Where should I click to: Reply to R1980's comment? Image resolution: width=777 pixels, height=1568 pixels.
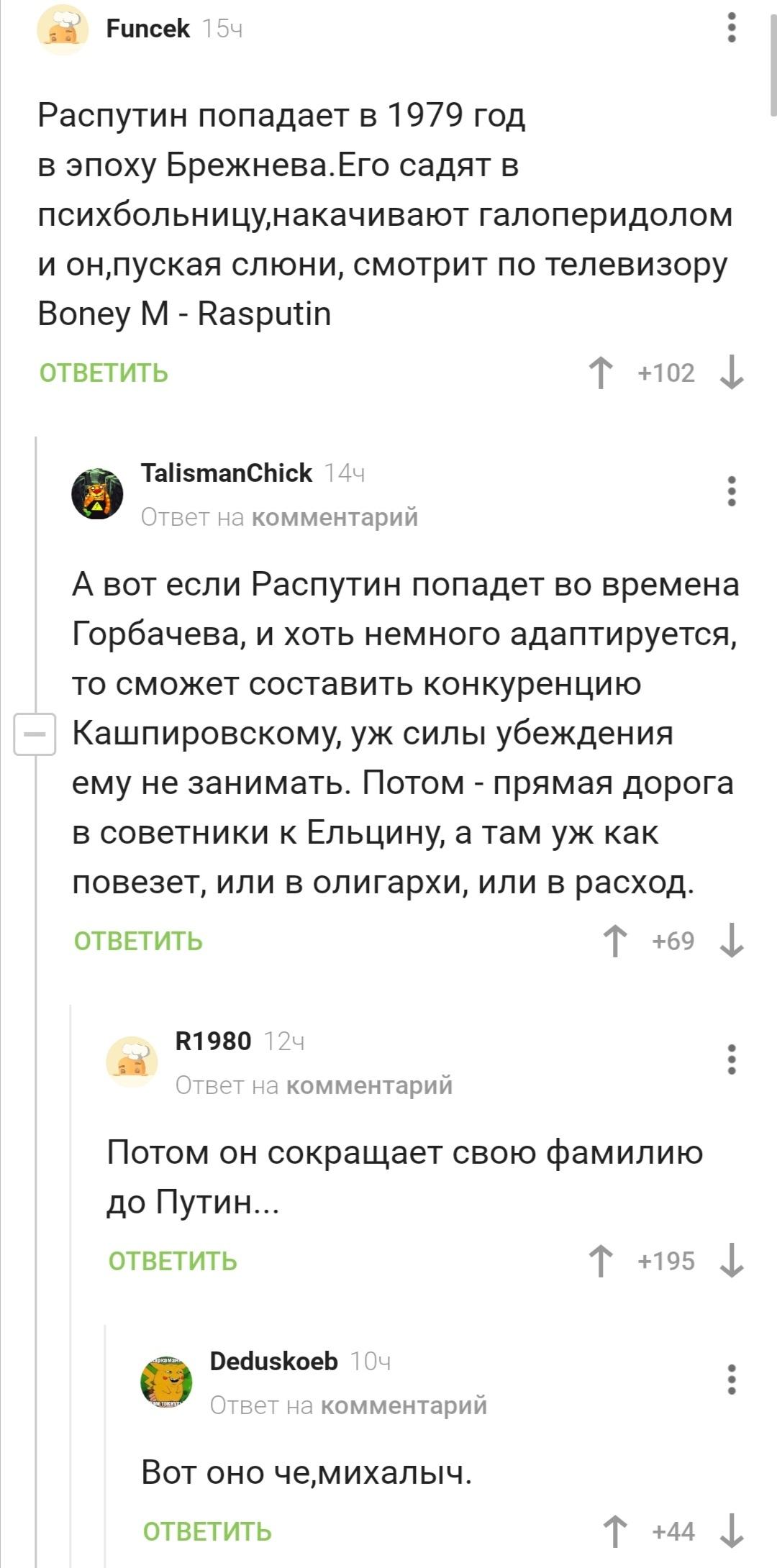point(173,1262)
